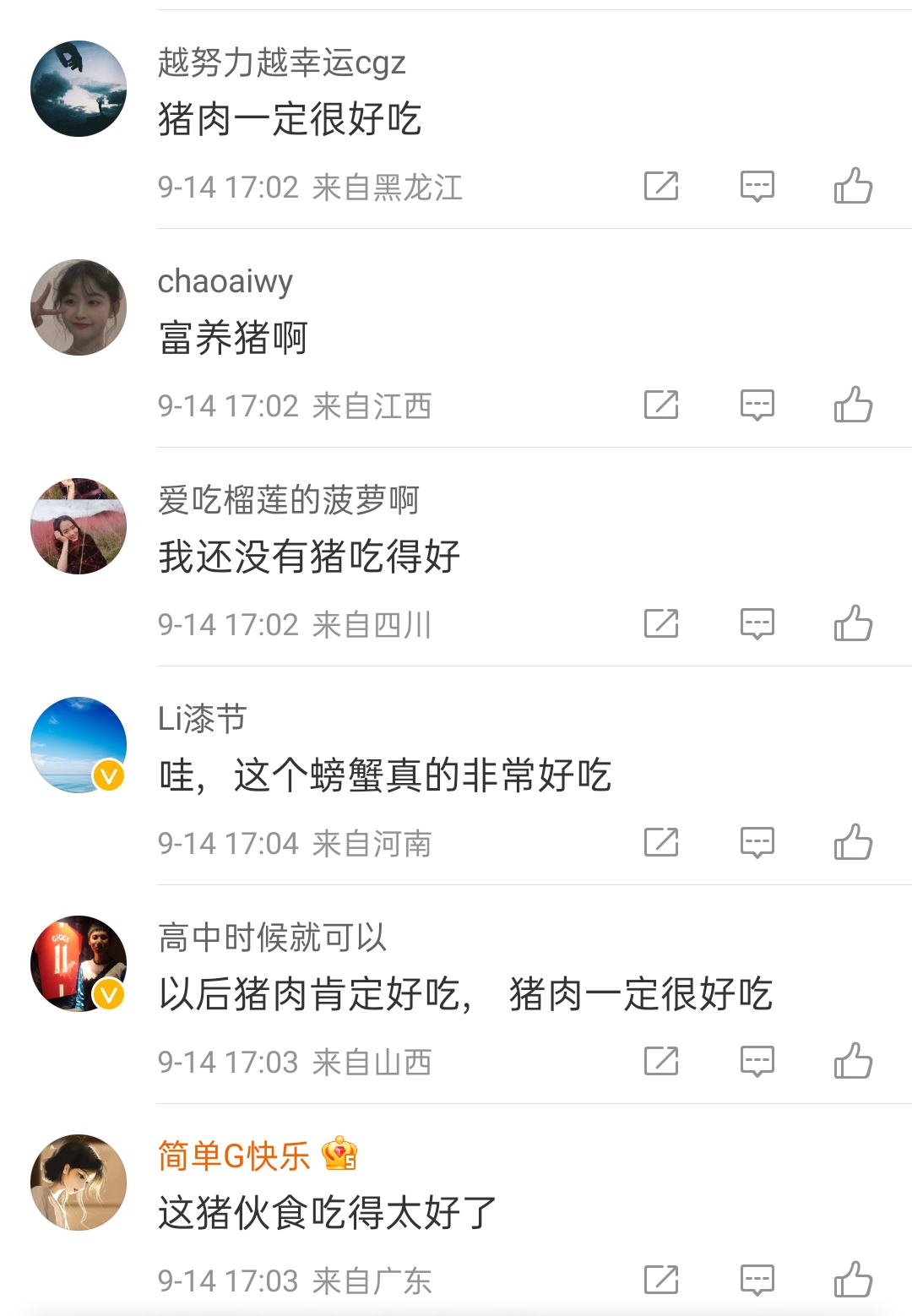Open chaoaiwy's profile avatar
This screenshot has height=1316, width=912.
click(x=79, y=307)
